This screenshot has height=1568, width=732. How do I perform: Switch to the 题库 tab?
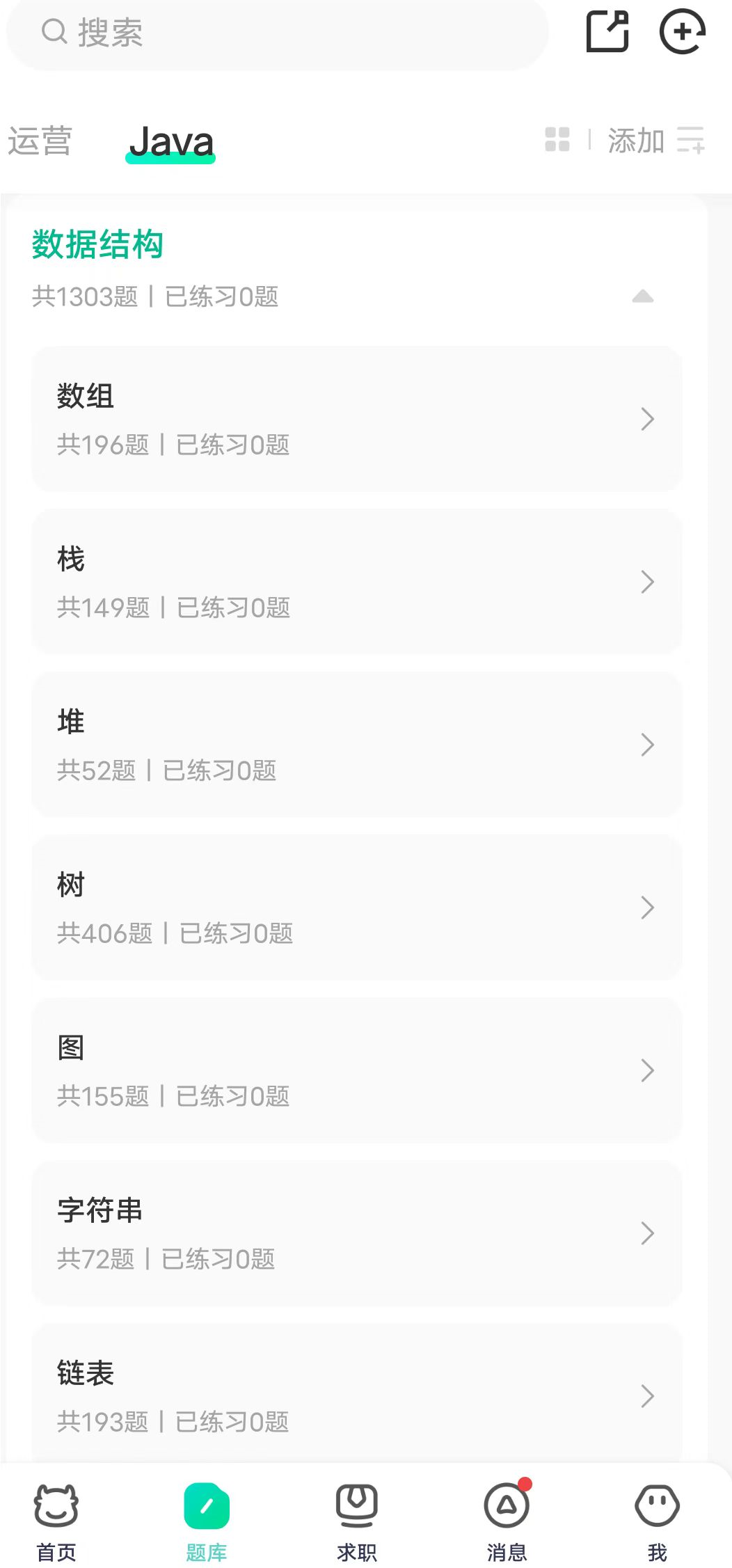tap(207, 1521)
